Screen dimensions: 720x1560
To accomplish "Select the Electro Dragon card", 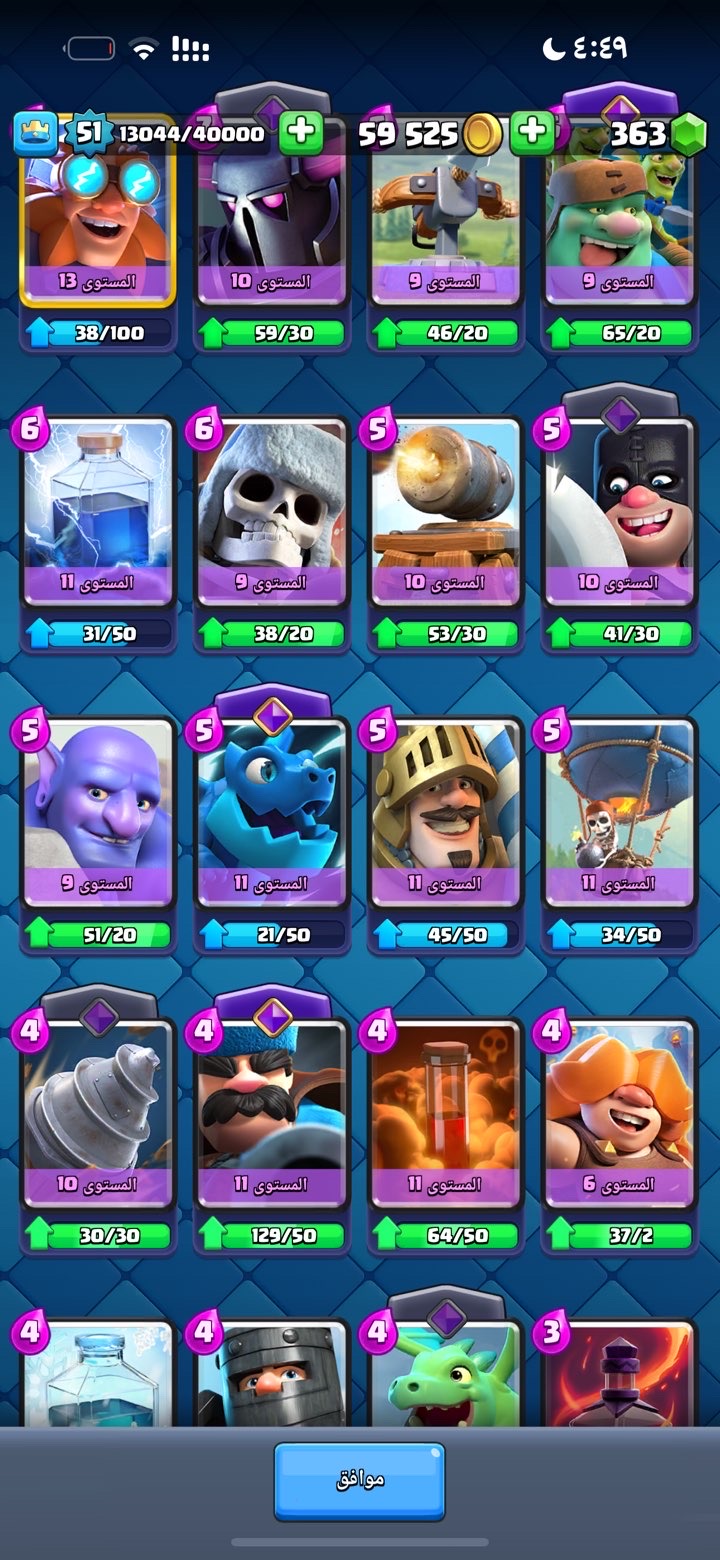I will pos(271,815).
